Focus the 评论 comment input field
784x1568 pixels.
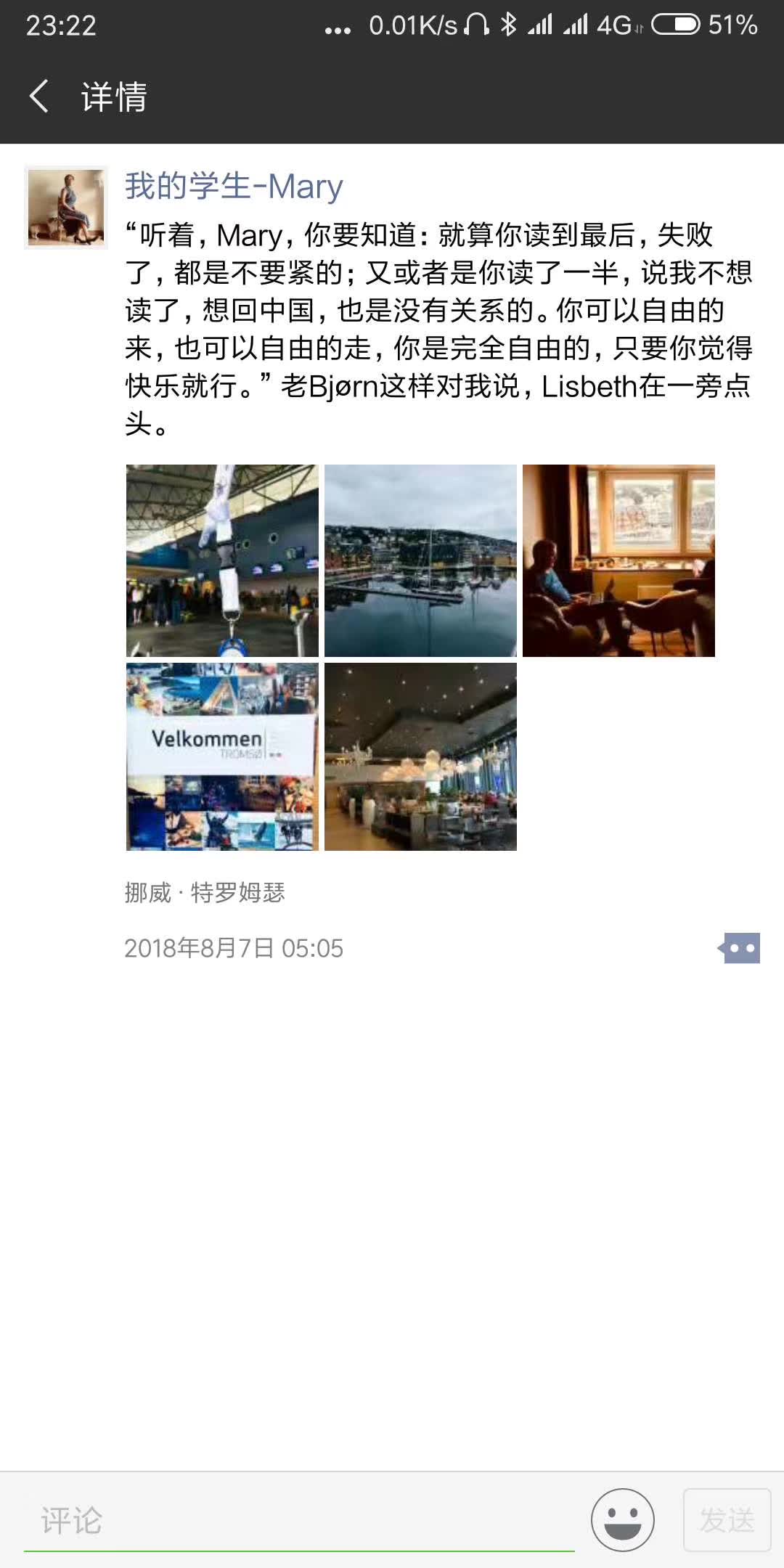click(298, 1520)
